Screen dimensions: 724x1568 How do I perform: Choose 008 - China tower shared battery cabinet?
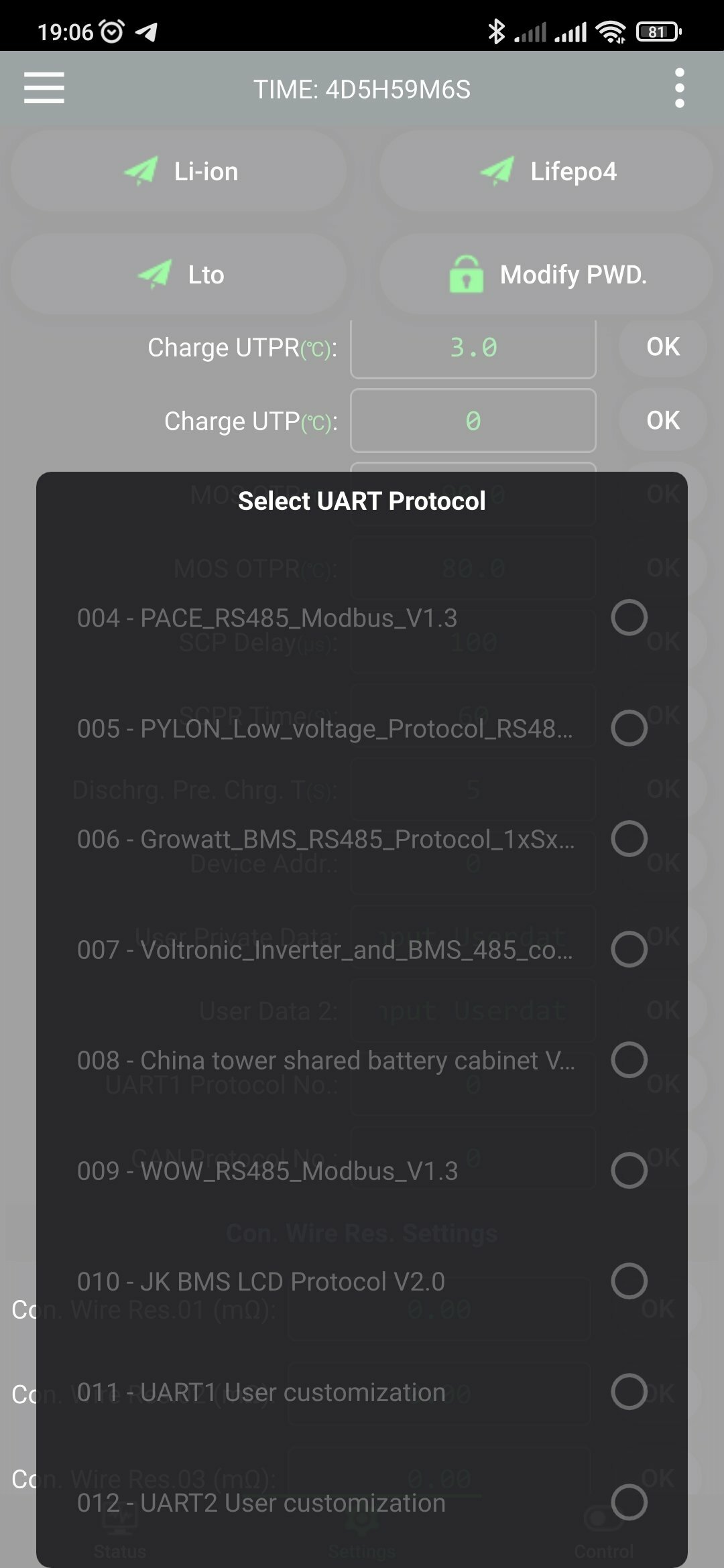tap(362, 1060)
